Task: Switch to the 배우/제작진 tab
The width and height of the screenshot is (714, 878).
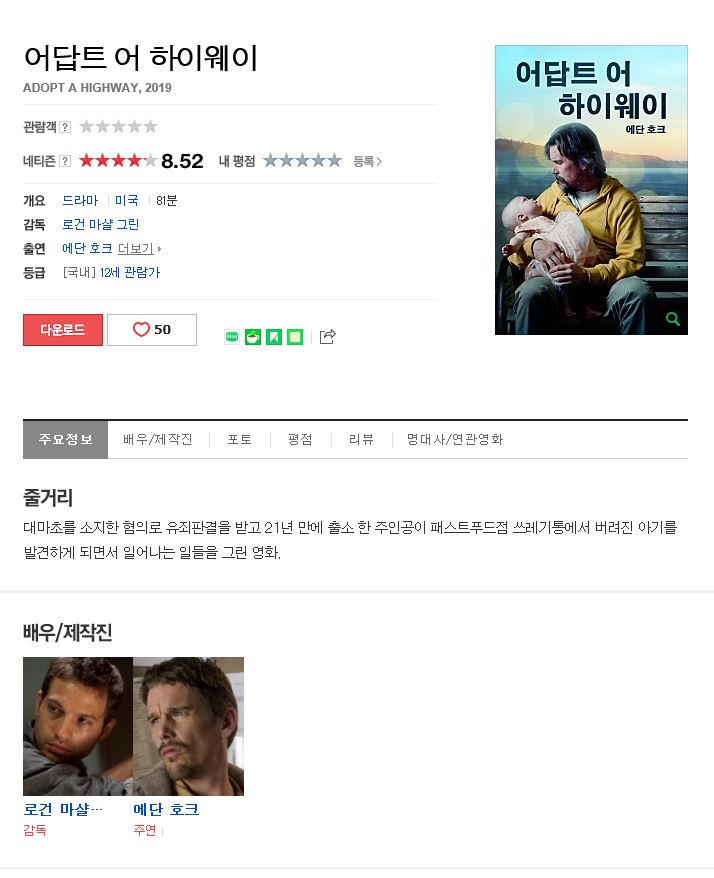Action: pyautogui.click(x=158, y=440)
